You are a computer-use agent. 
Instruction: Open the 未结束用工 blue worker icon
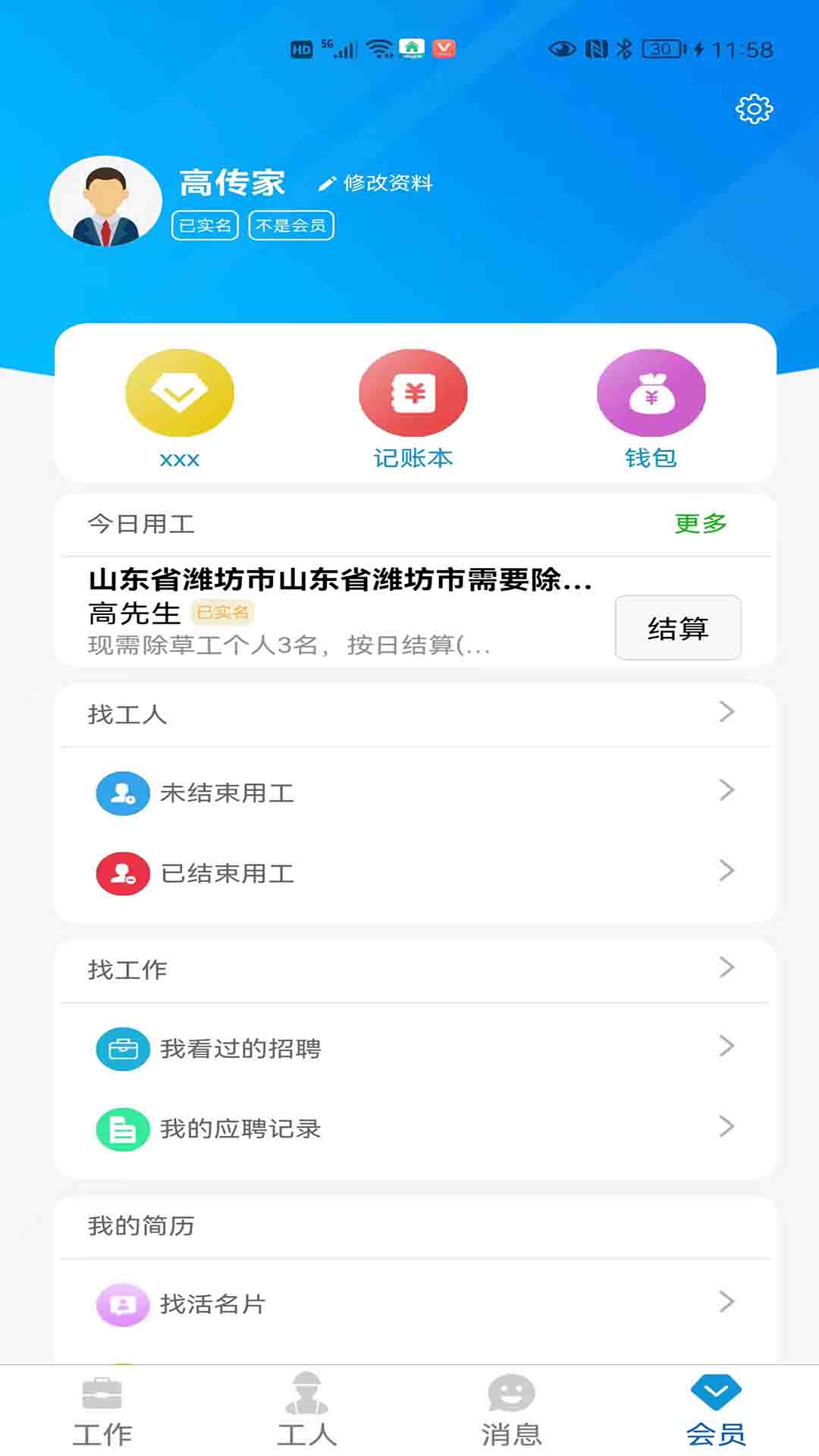click(x=122, y=794)
